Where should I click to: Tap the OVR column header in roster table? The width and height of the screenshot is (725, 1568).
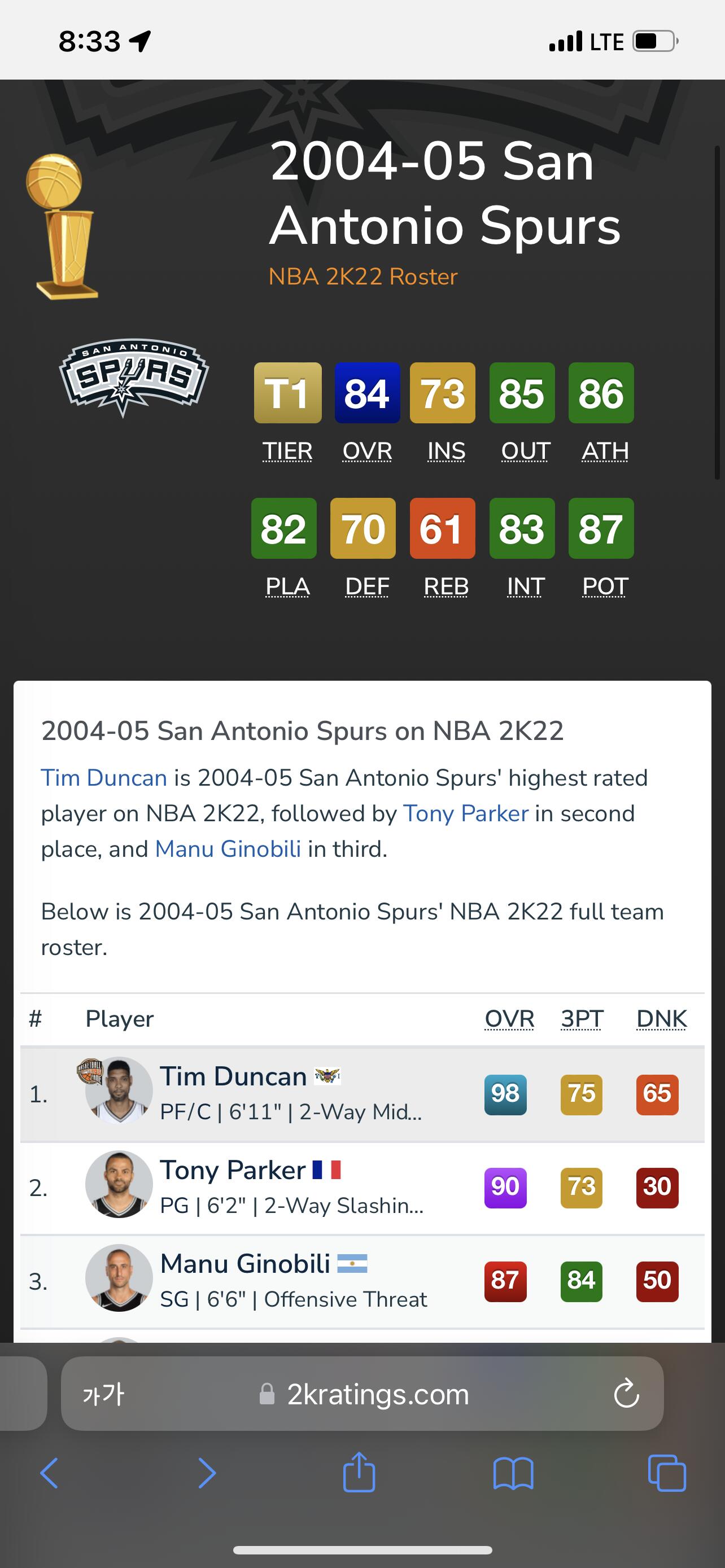[509, 1018]
